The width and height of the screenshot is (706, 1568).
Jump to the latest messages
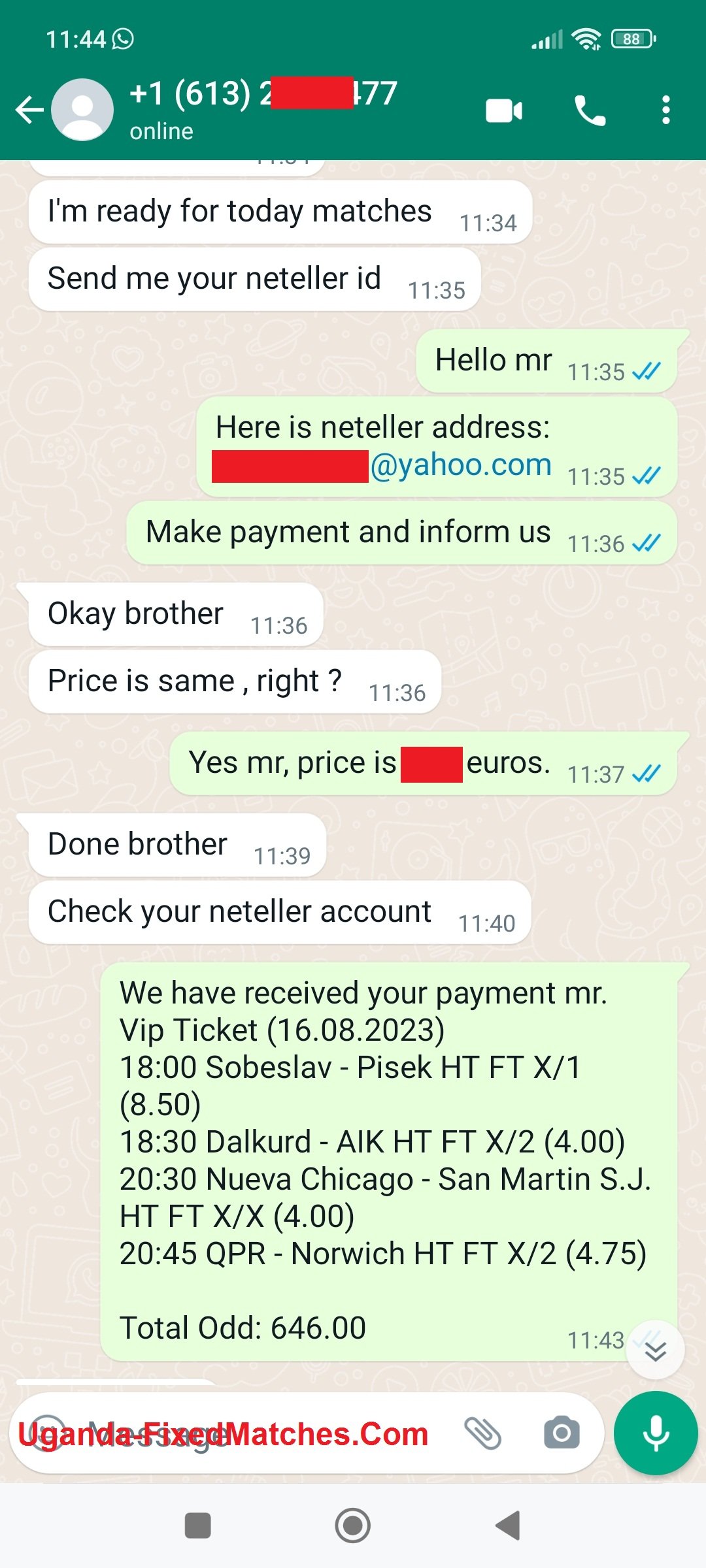[x=655, y=1350]
